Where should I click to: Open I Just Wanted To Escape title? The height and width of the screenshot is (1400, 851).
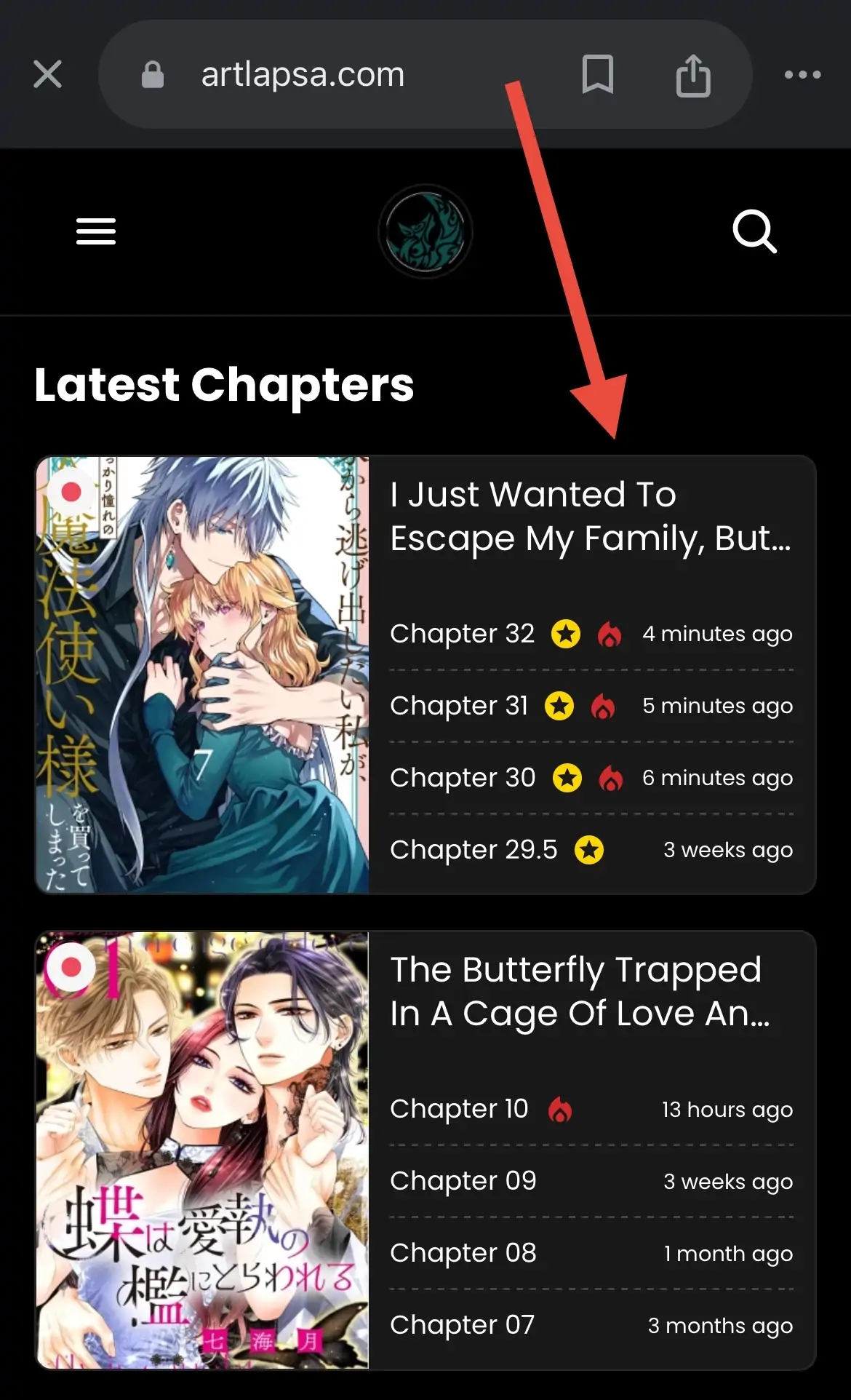pyautogui.click(x=589, y=516)
